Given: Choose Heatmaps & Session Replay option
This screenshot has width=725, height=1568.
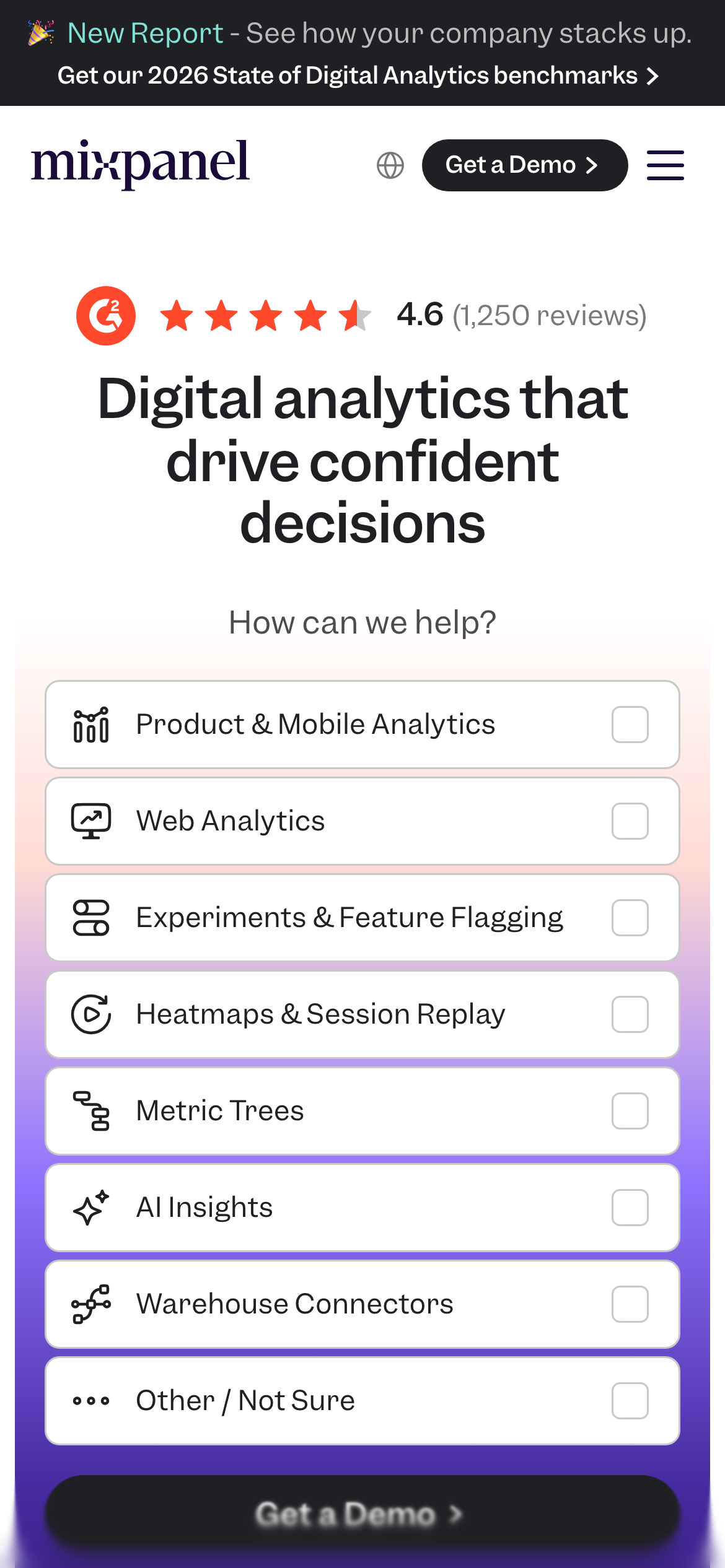Looking at the screenshot, I should (630, 1014).
